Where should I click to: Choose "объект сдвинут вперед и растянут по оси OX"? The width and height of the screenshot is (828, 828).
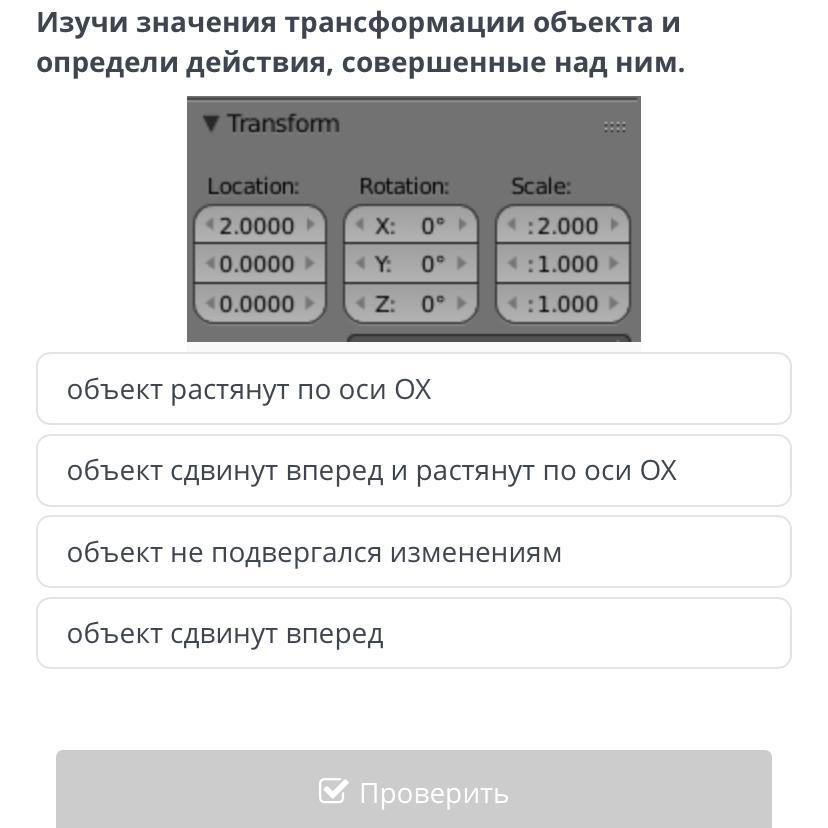point(413,470)
